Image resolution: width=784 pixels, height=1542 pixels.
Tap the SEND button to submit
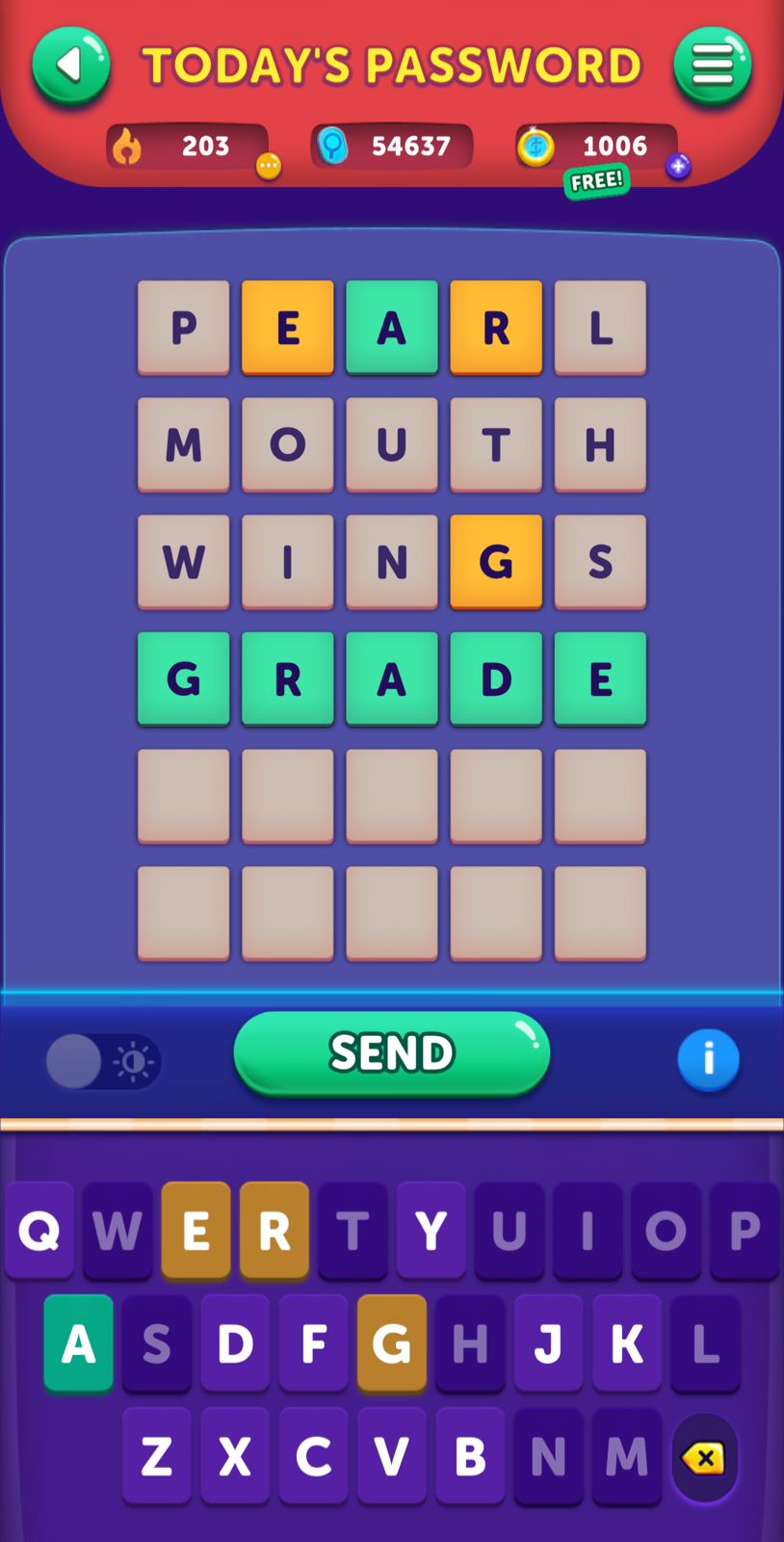pyautogui.click(x=391, y=1052)
